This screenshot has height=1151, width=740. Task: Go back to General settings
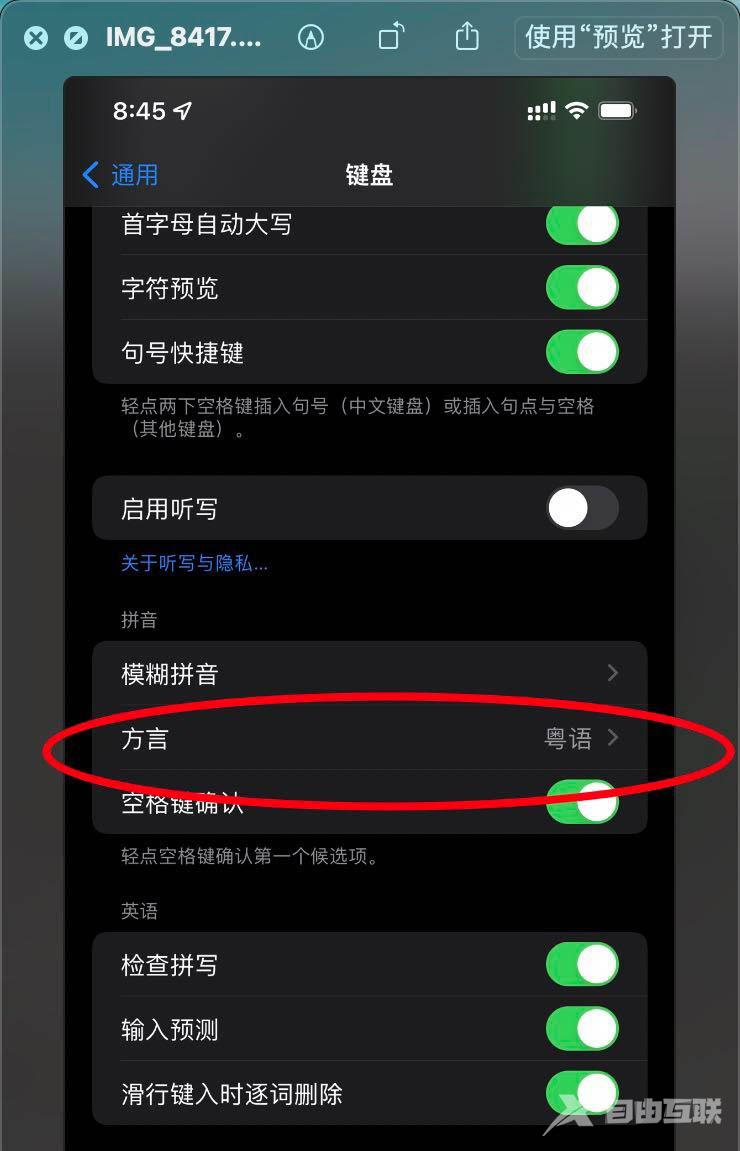click(120, 175)
